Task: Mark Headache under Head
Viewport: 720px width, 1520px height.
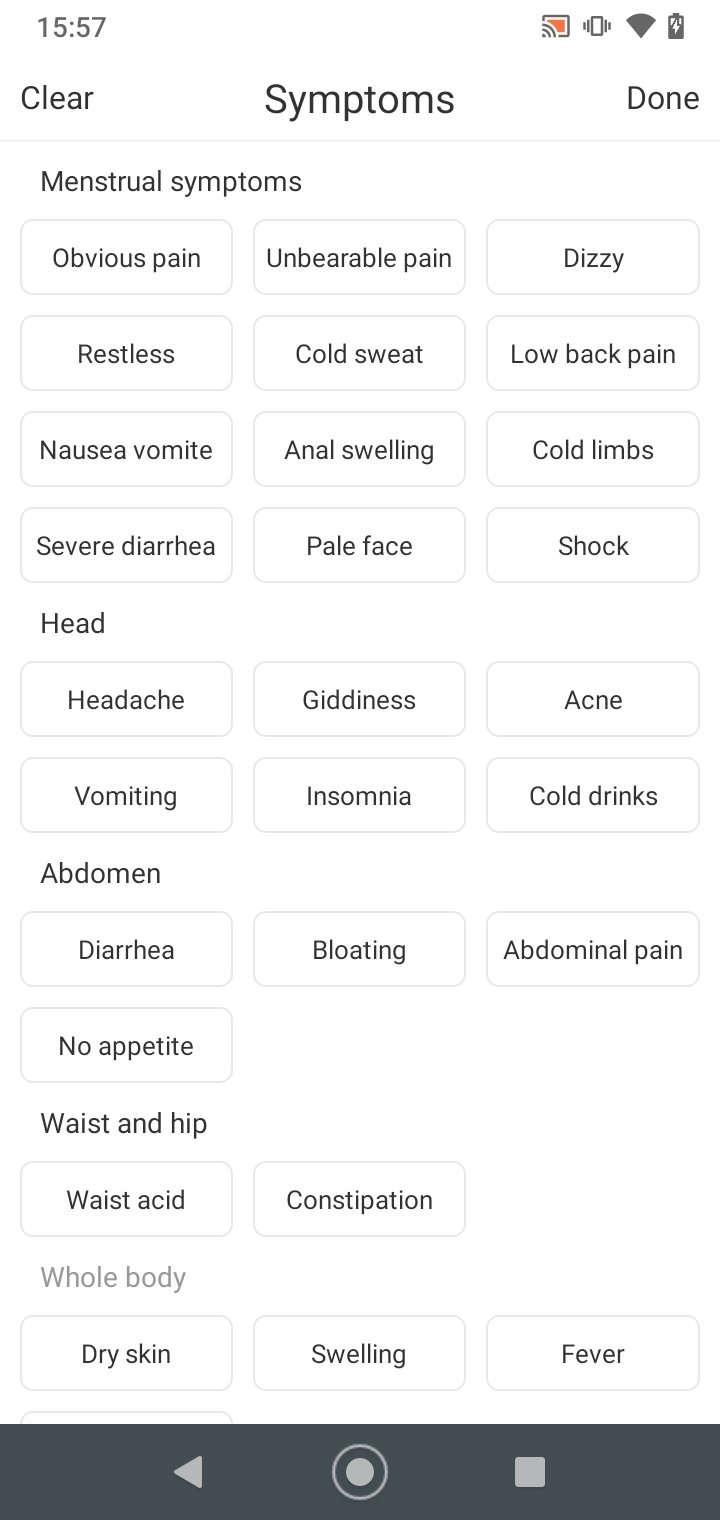Action: click(126, 700)
